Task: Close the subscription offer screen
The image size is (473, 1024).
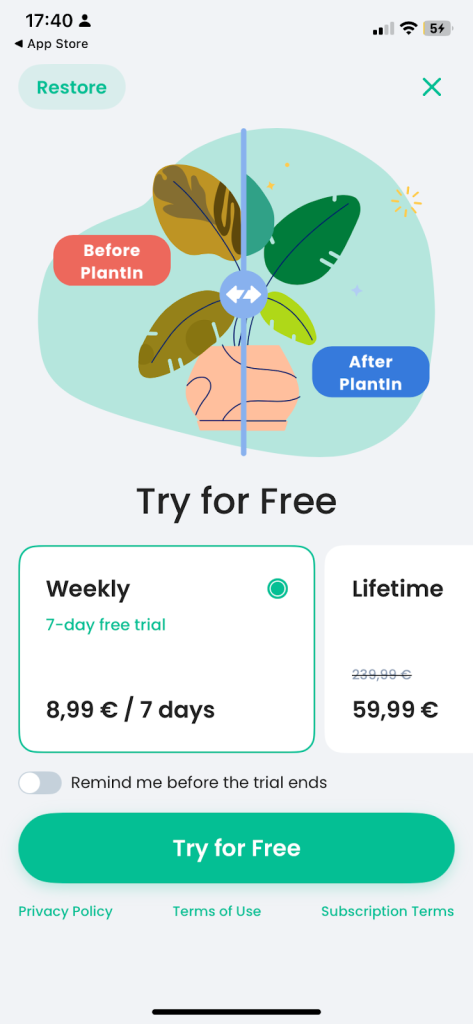Action: [432, 87]
